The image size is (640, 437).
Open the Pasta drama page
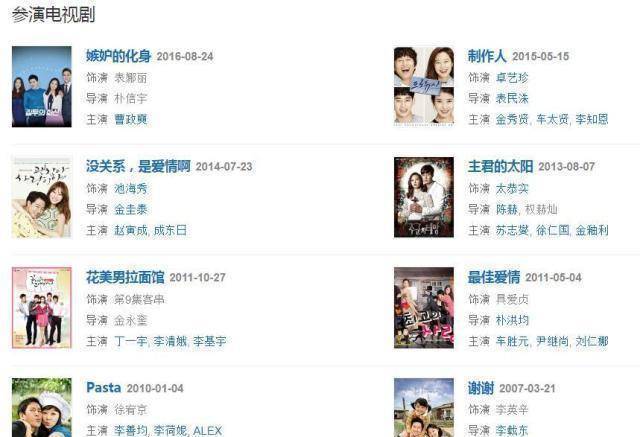(103, 388)
